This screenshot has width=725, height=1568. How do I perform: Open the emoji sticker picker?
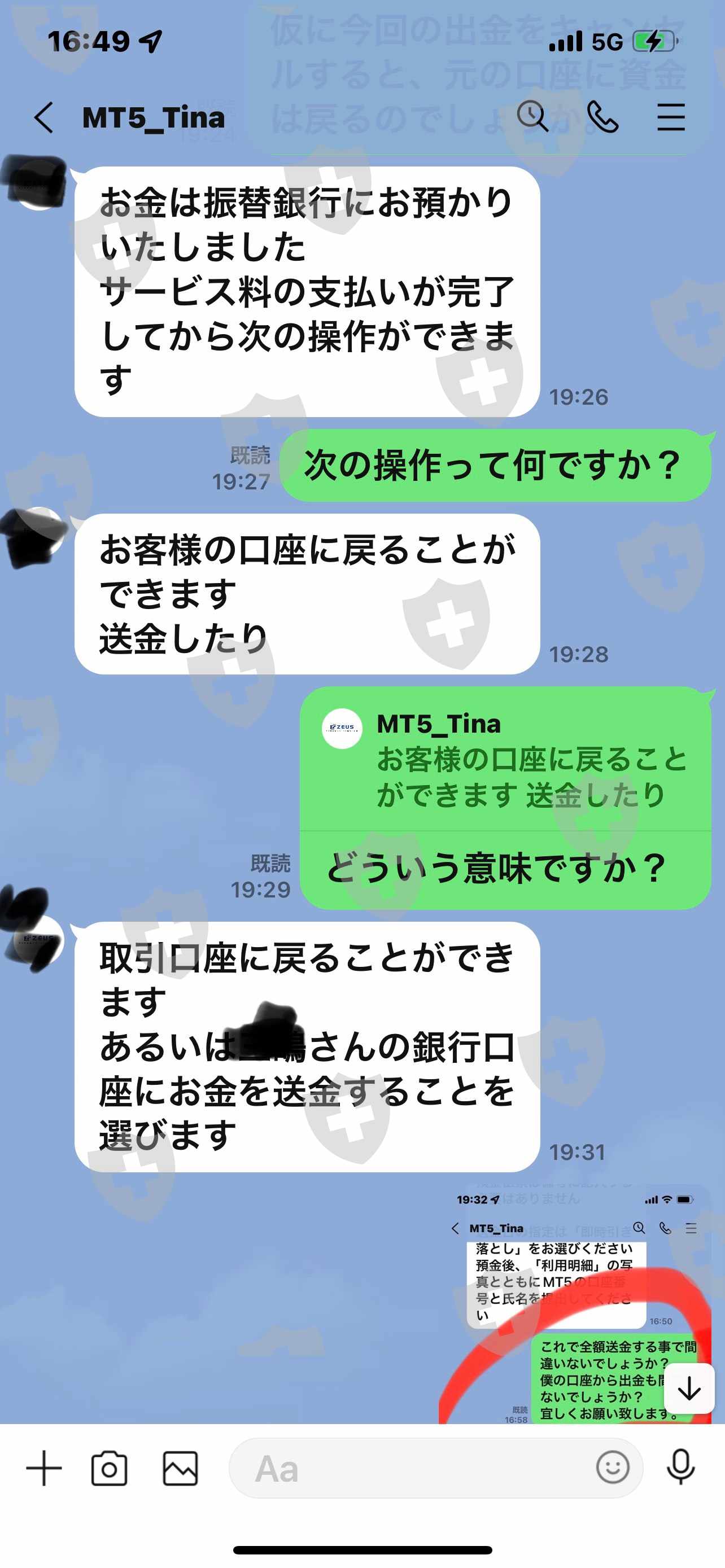[x=613, y=1468]
